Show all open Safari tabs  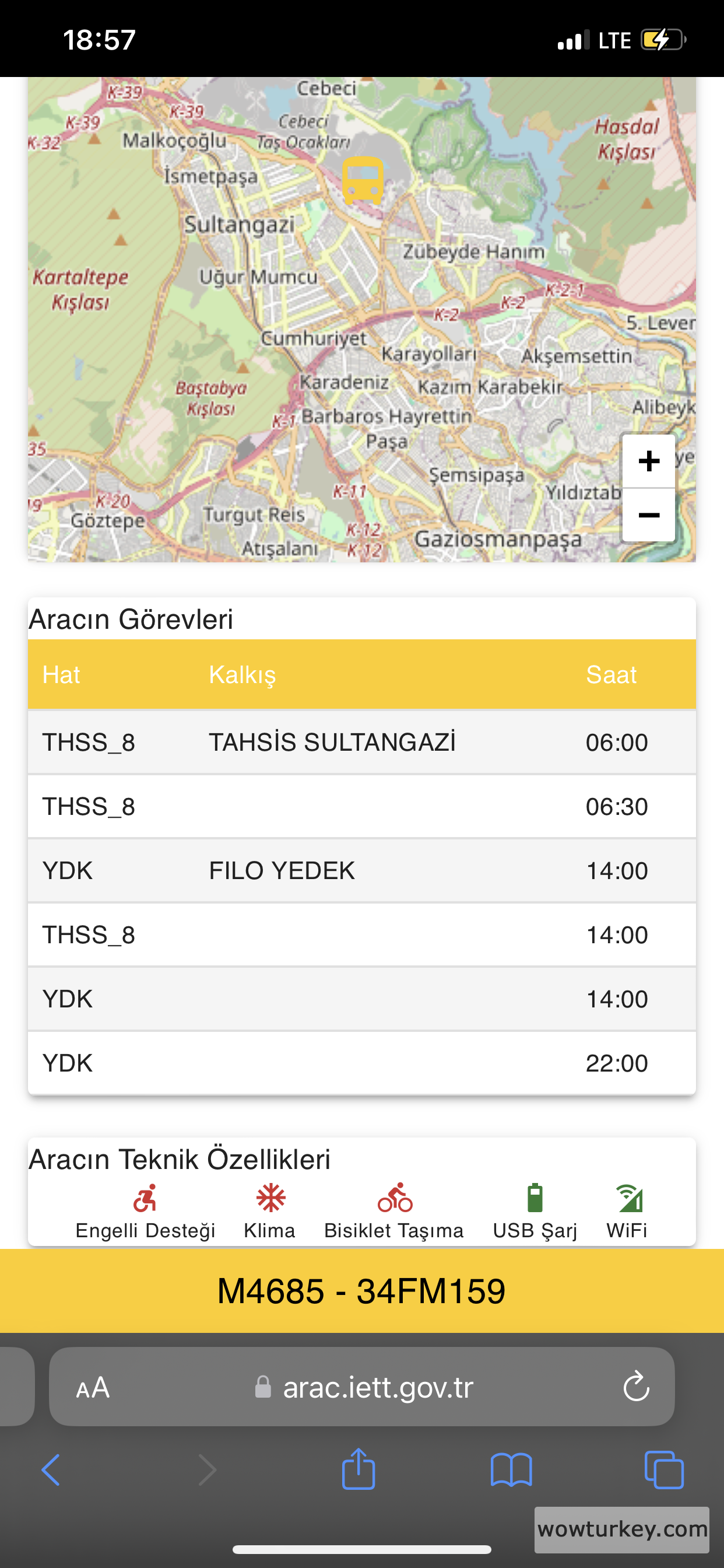point(664,1471)
